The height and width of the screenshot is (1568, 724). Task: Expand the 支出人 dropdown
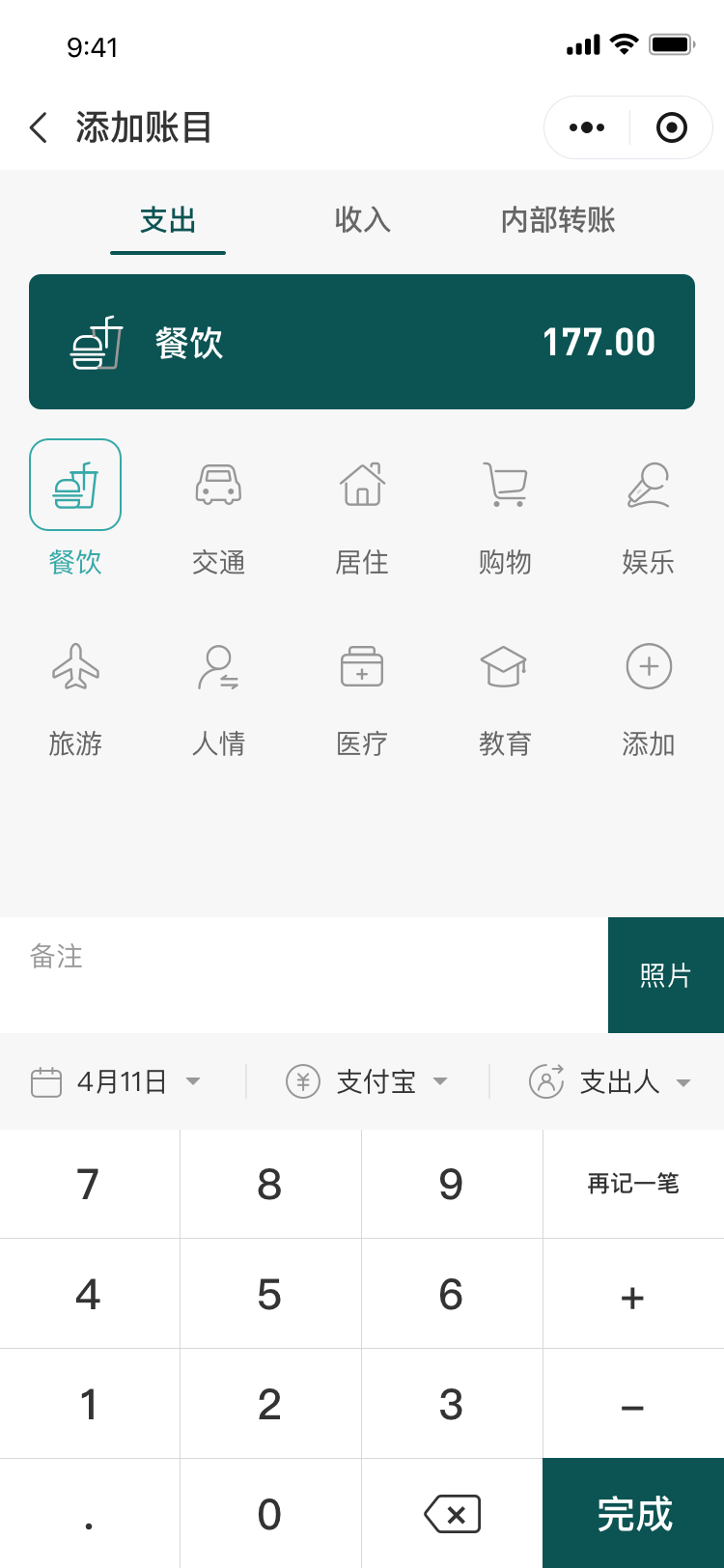tap(610, 1081)
